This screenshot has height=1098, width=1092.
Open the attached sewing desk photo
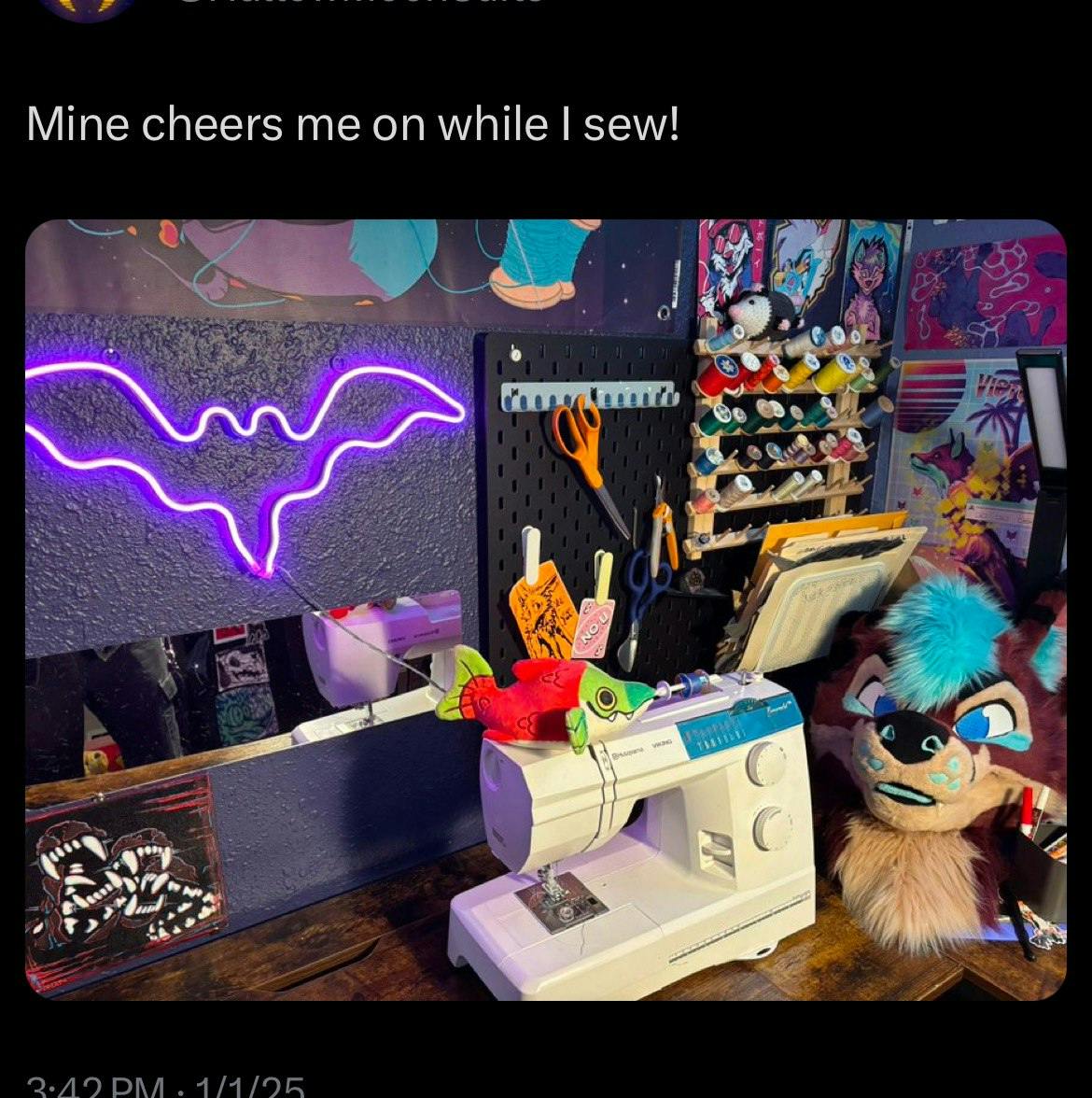tap(545, 609)
